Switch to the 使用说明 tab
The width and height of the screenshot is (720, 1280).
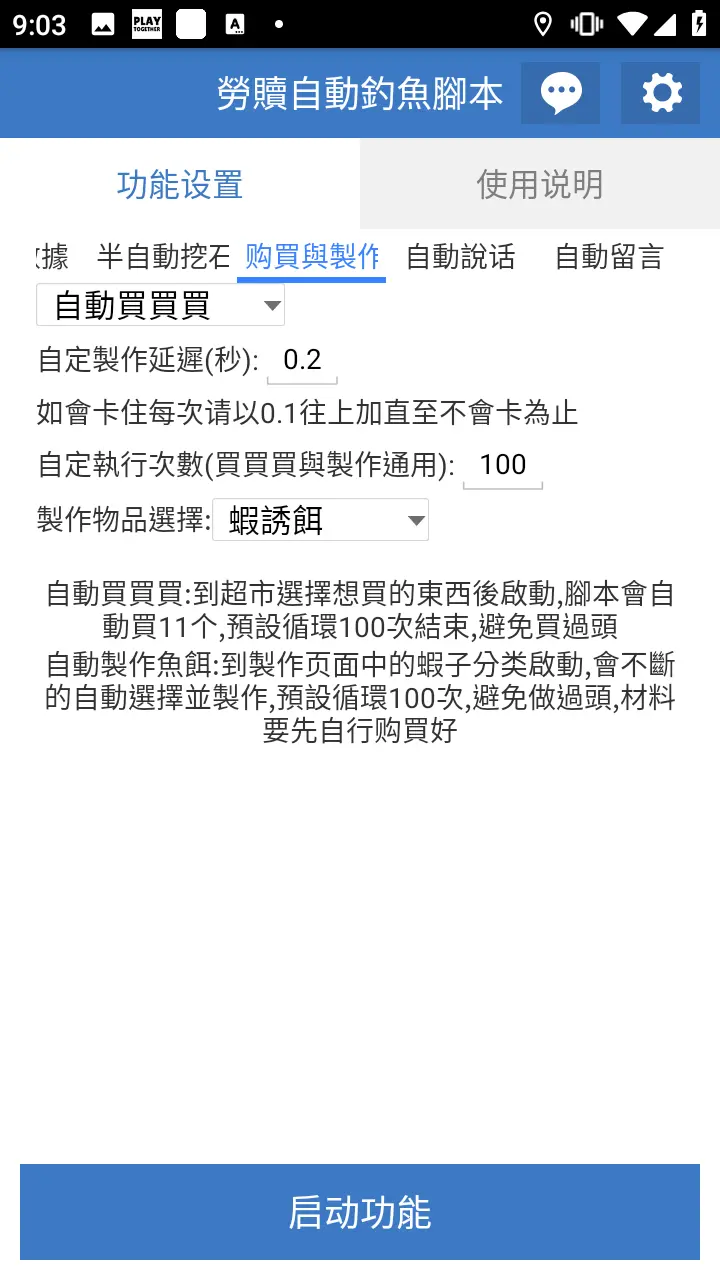540,185
